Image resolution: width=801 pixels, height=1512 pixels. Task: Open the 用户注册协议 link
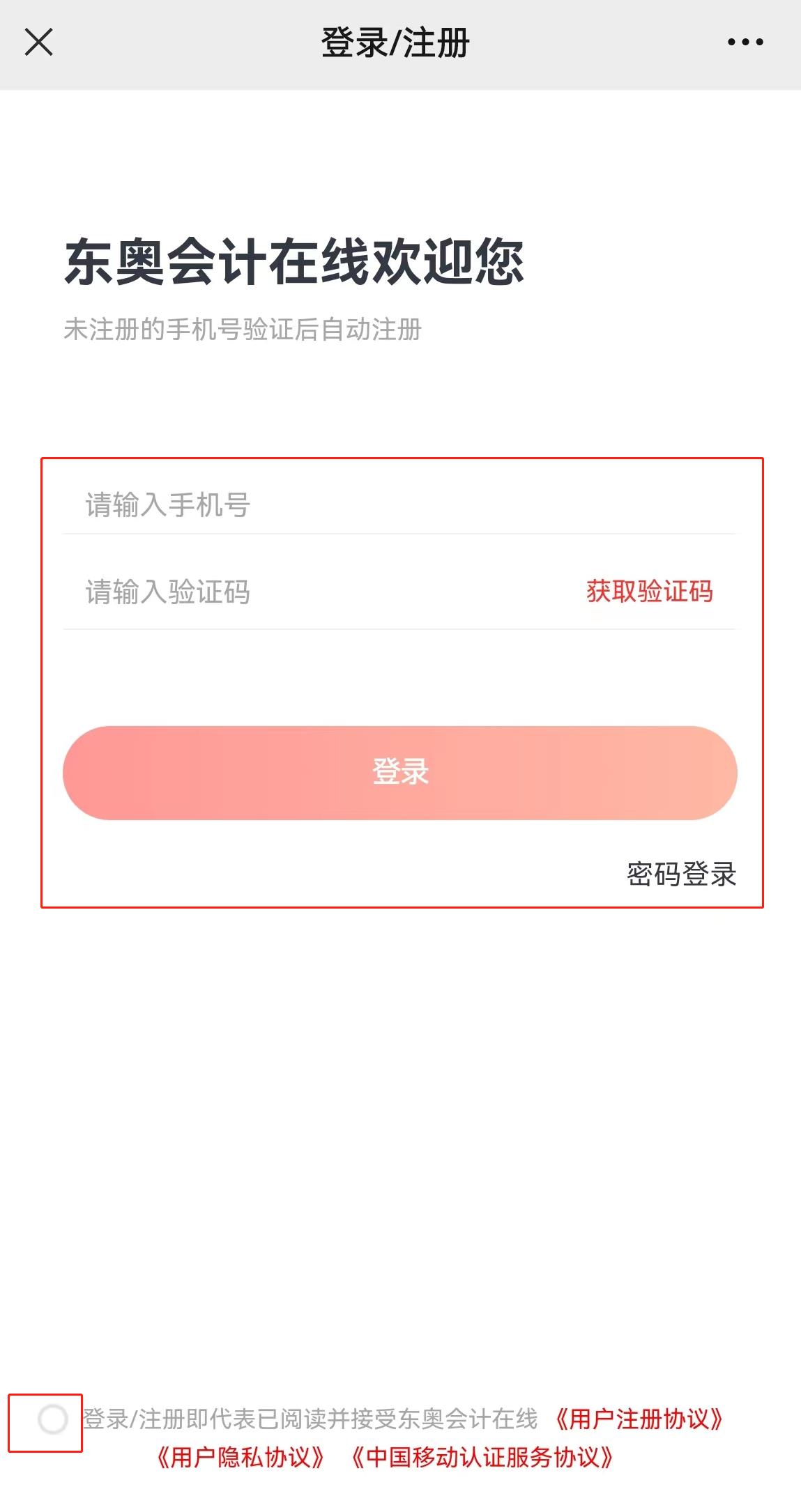tap(639, 1419)
